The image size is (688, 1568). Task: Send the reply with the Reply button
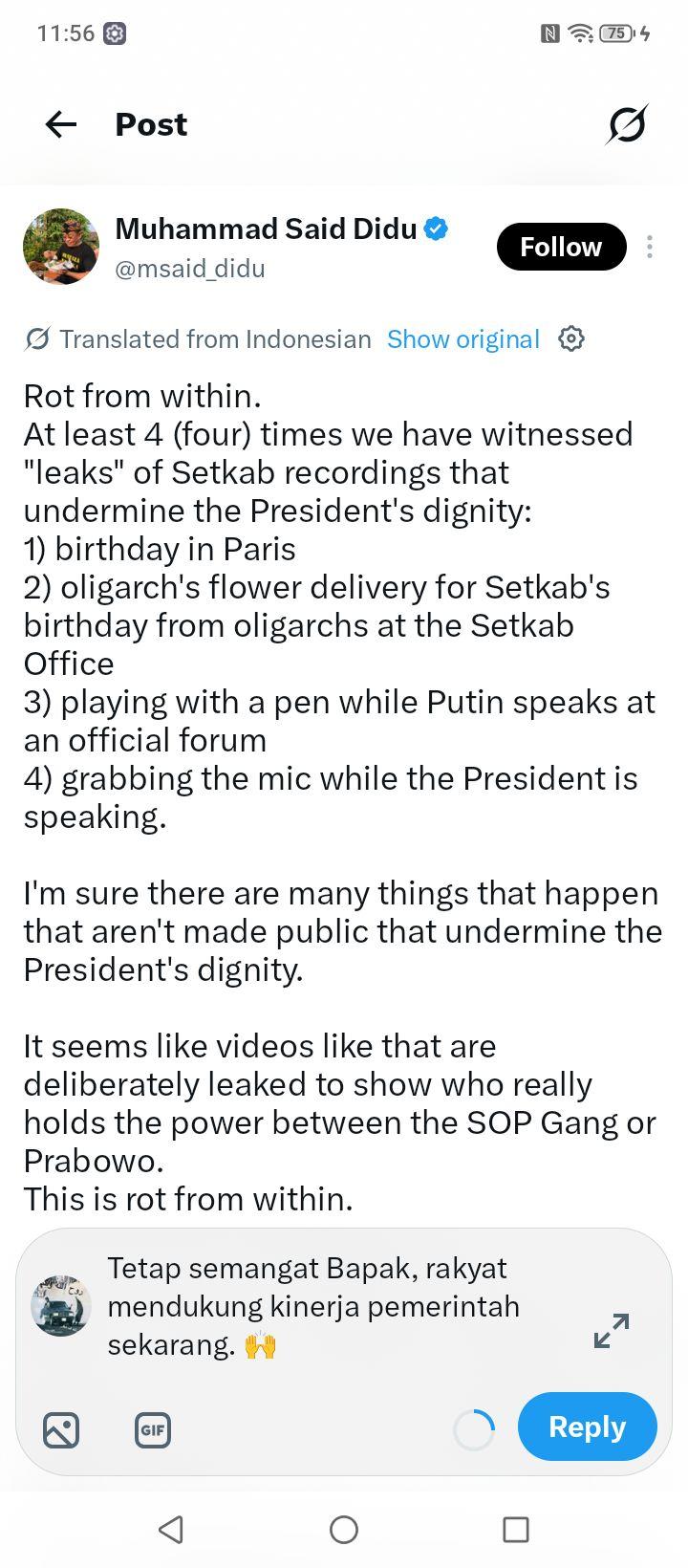587,1426
